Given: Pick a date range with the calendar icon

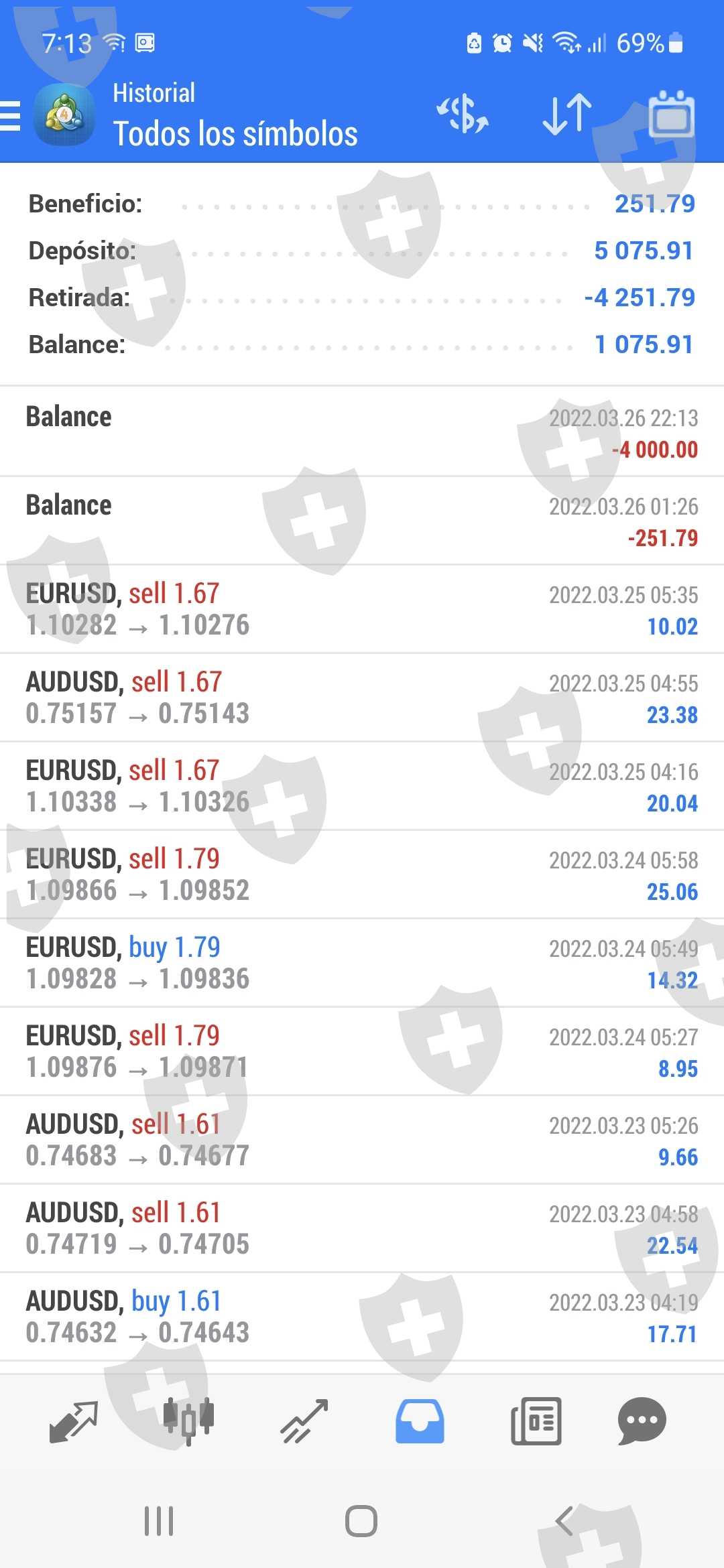Looking at the screenshot, I should point(671,114).
